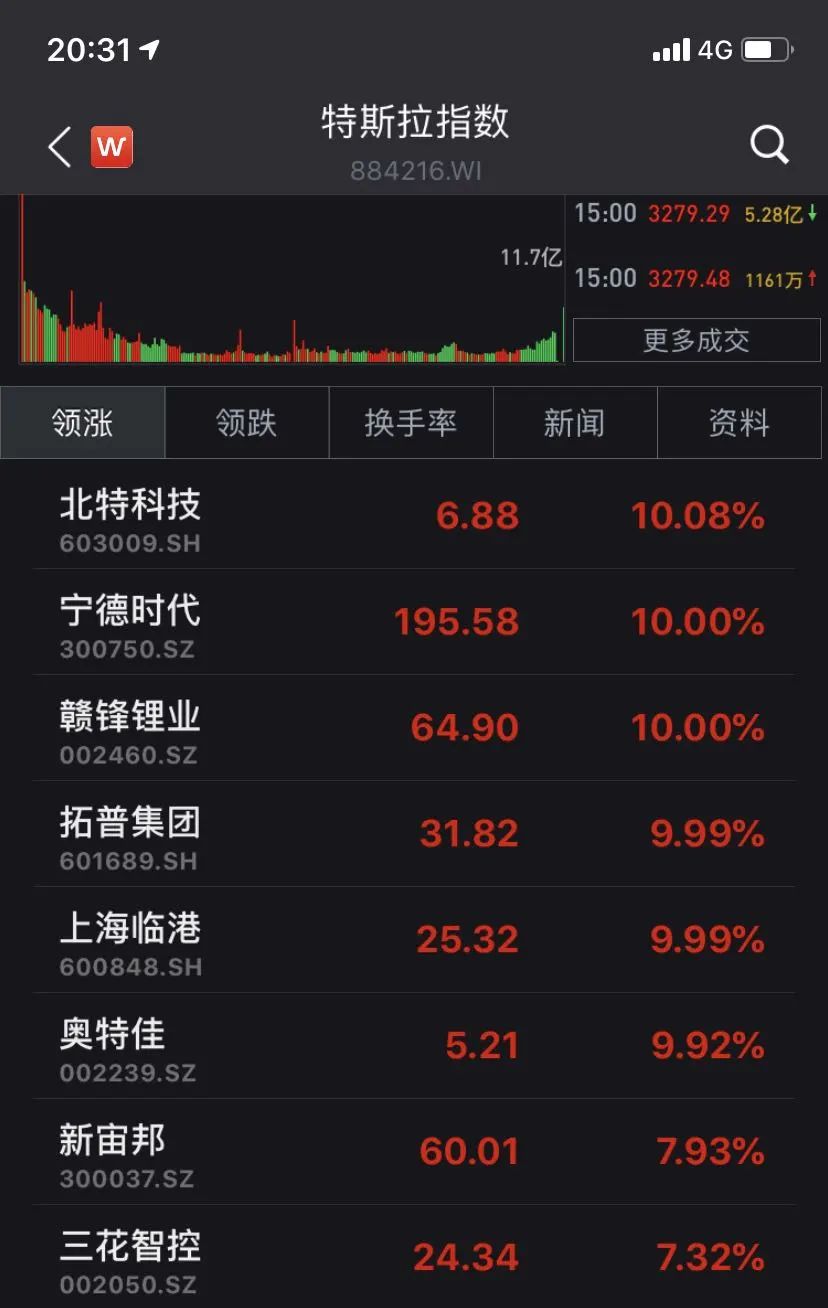Open the 资料 tab
The width and height of the screenshot is (828, 1308).
click(x=739, y=423)
